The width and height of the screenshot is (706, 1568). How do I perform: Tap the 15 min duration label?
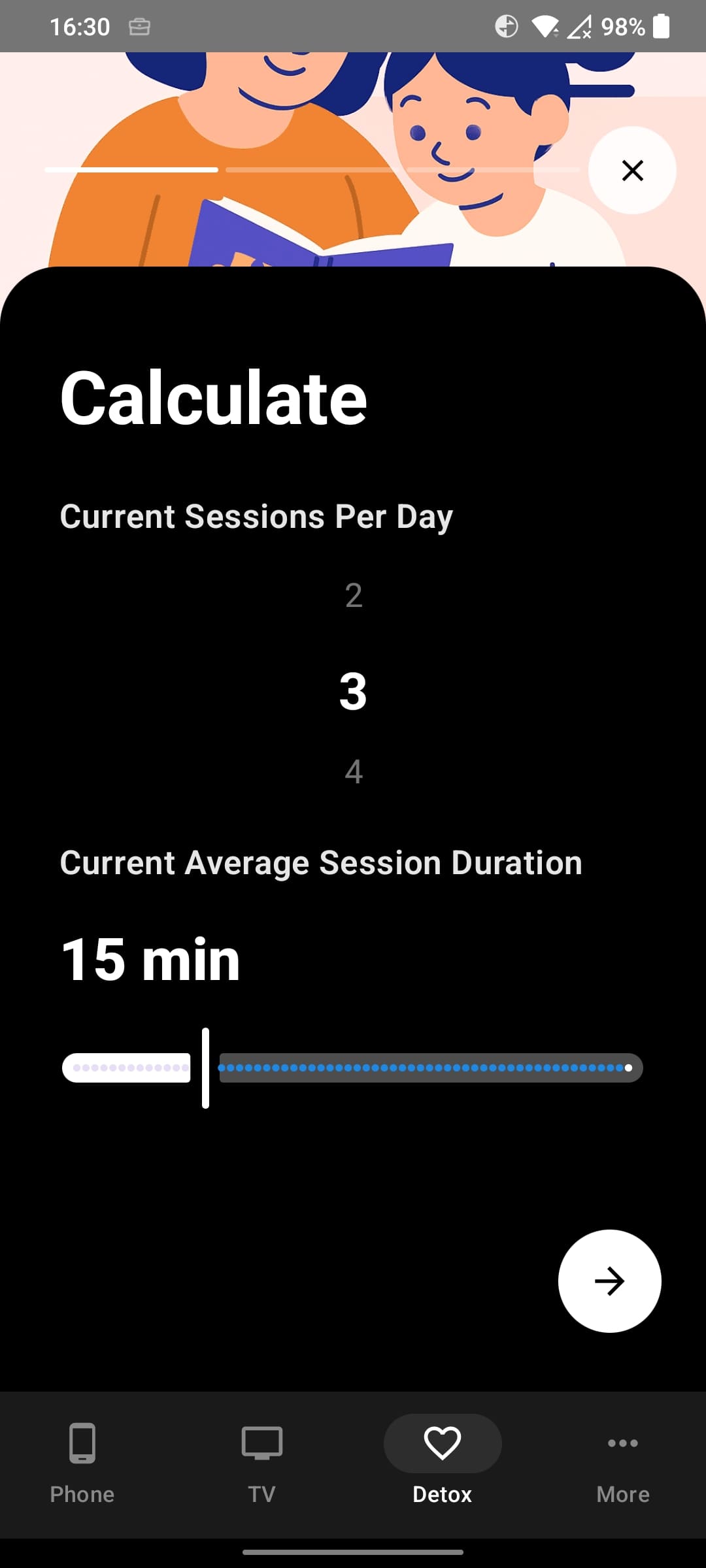[150, 960]
